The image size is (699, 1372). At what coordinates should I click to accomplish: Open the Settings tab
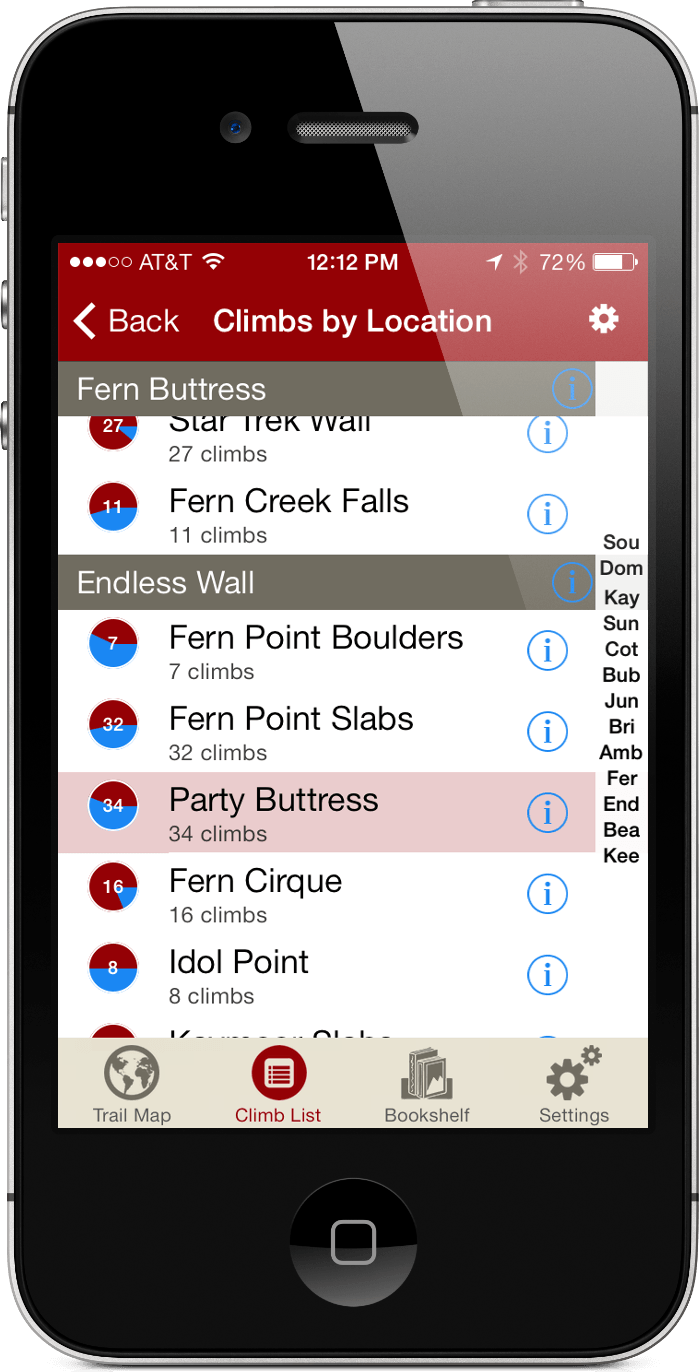coord(573,1084)
